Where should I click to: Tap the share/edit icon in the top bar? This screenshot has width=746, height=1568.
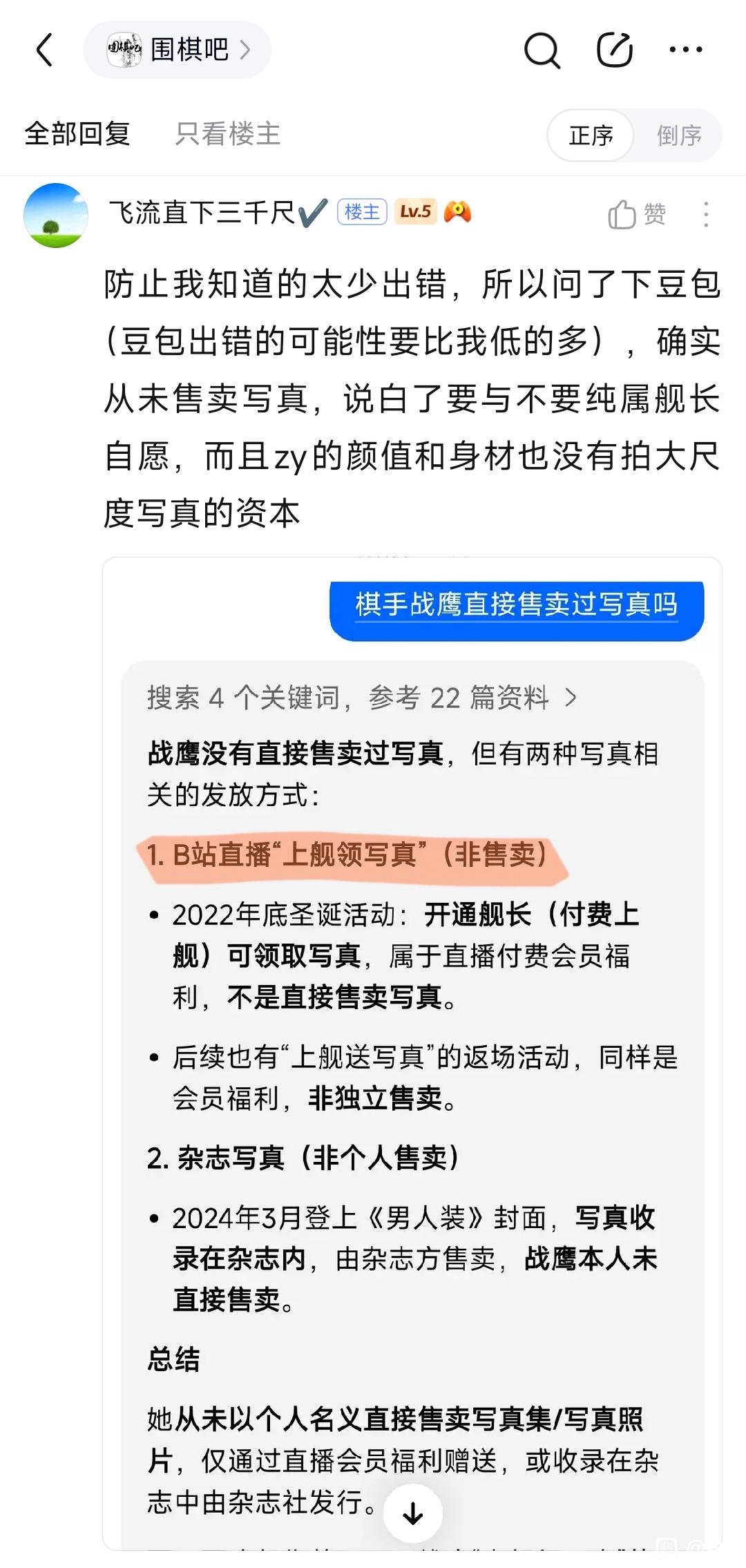614,50
